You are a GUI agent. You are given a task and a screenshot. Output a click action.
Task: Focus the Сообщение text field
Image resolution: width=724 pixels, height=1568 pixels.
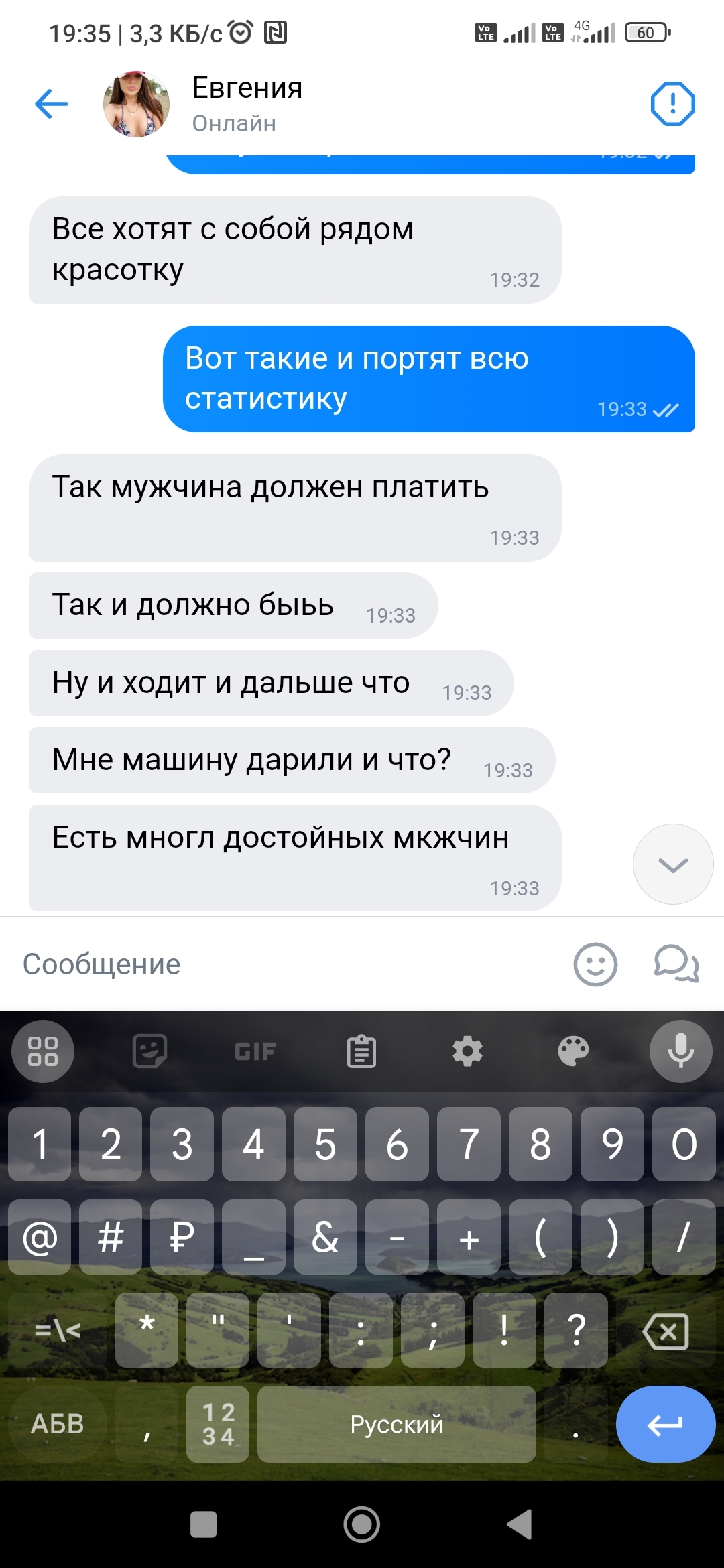click(x=282, y=964)
